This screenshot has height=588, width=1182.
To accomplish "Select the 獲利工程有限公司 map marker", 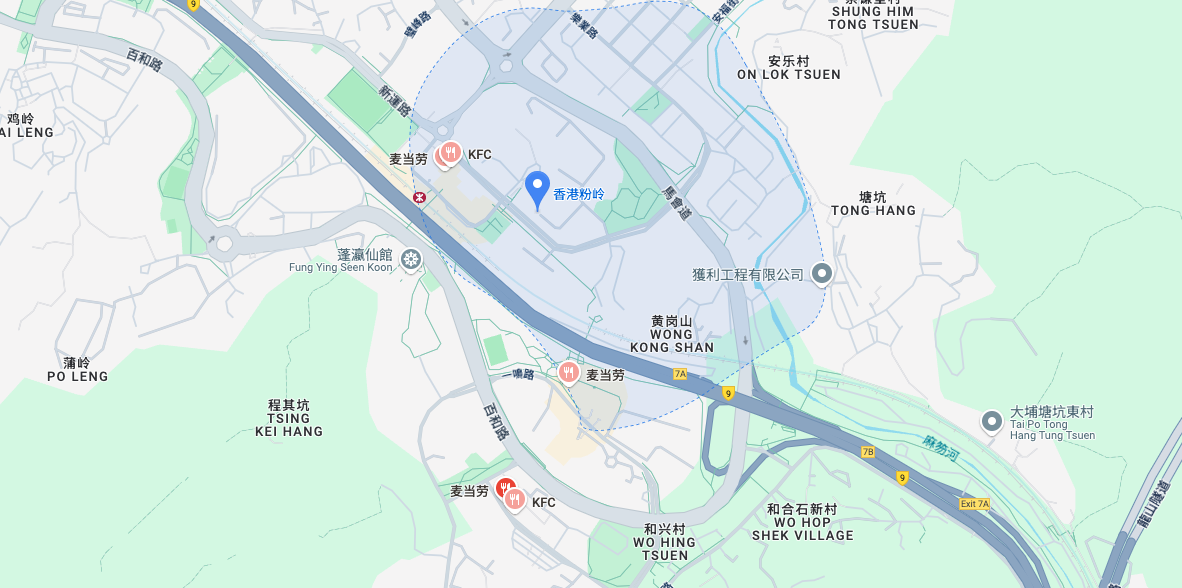I will pos(822,272).
